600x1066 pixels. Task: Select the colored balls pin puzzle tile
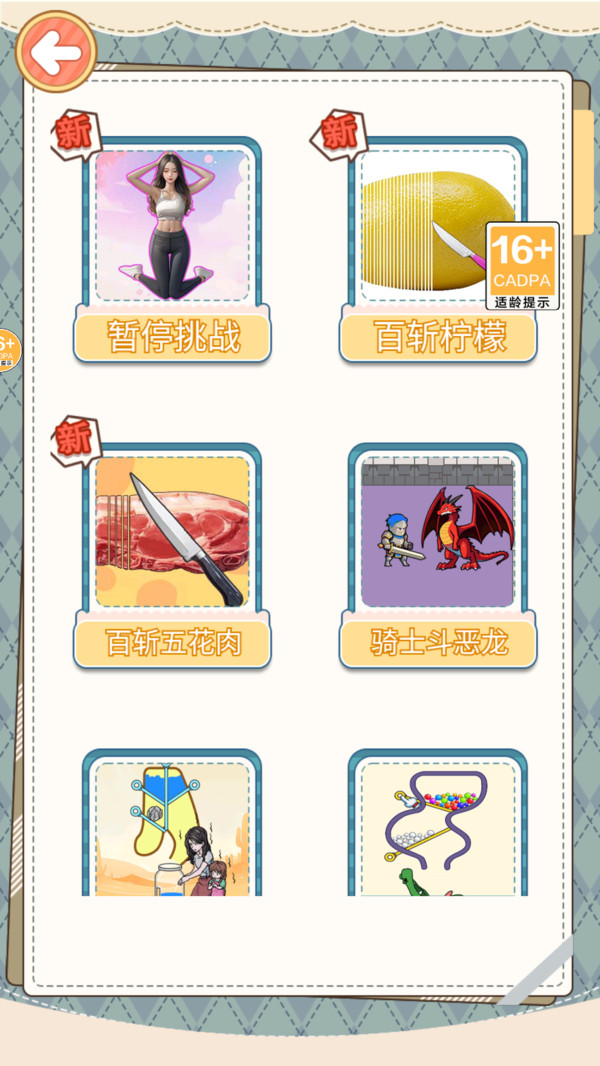coord(438,823)
